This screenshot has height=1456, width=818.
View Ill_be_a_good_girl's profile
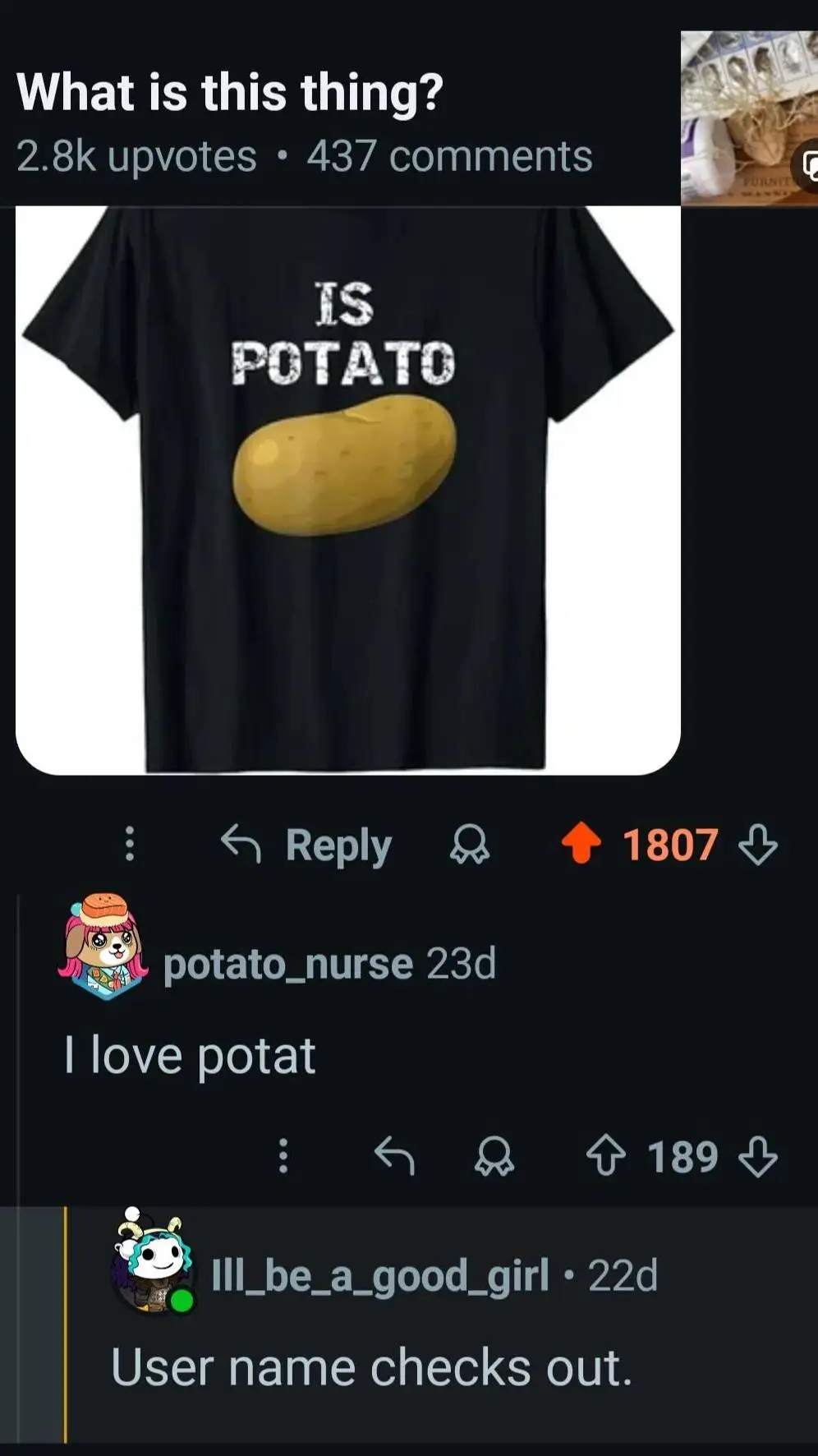point(379,1275)
